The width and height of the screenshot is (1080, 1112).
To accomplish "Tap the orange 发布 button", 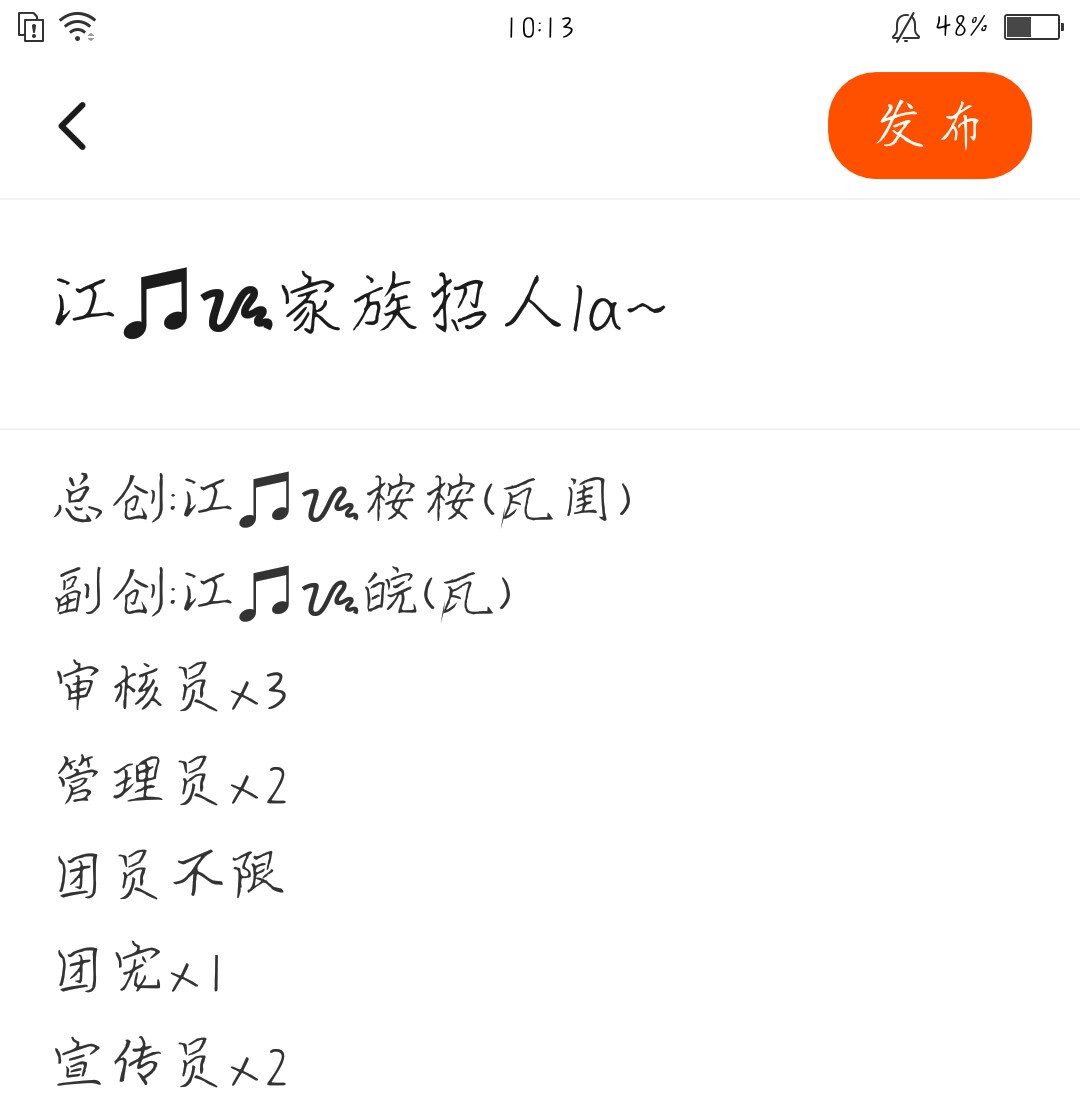I will (930, 126).
